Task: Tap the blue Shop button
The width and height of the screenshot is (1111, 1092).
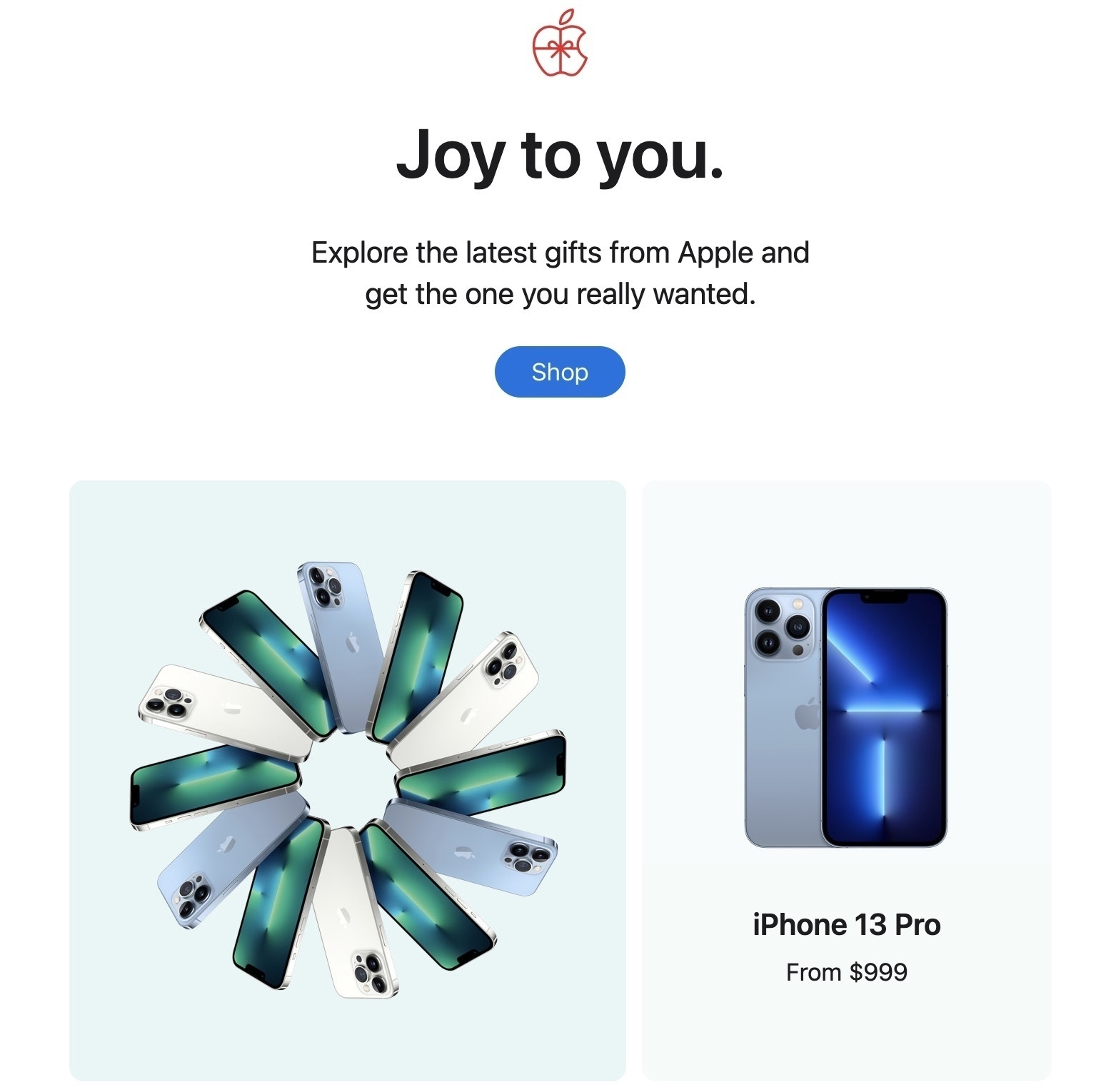Action: click(x=559, y=372)
